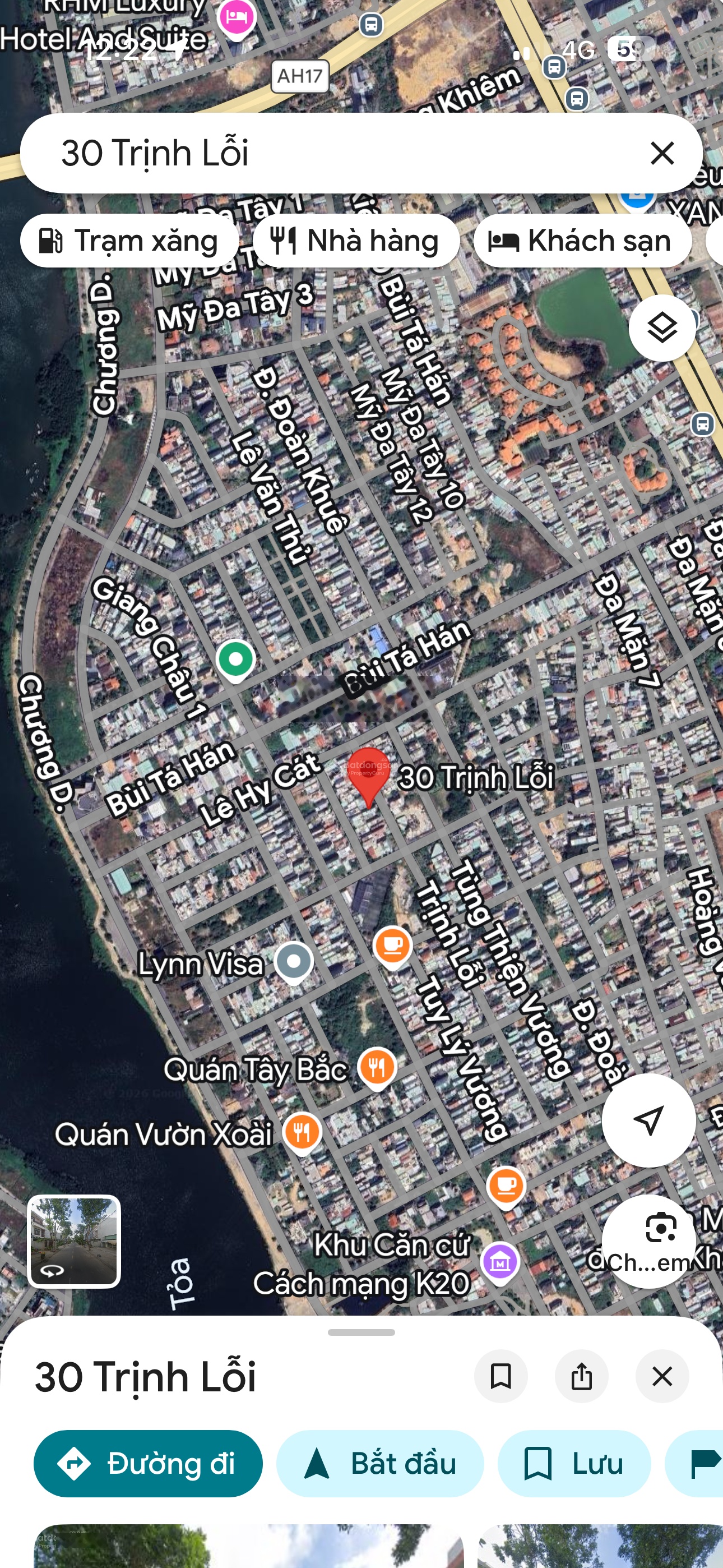Filter by the Nhà hàng chip
Image resolution: width=723 pixels, height=1568 pixels.
[x=356, y=241]
